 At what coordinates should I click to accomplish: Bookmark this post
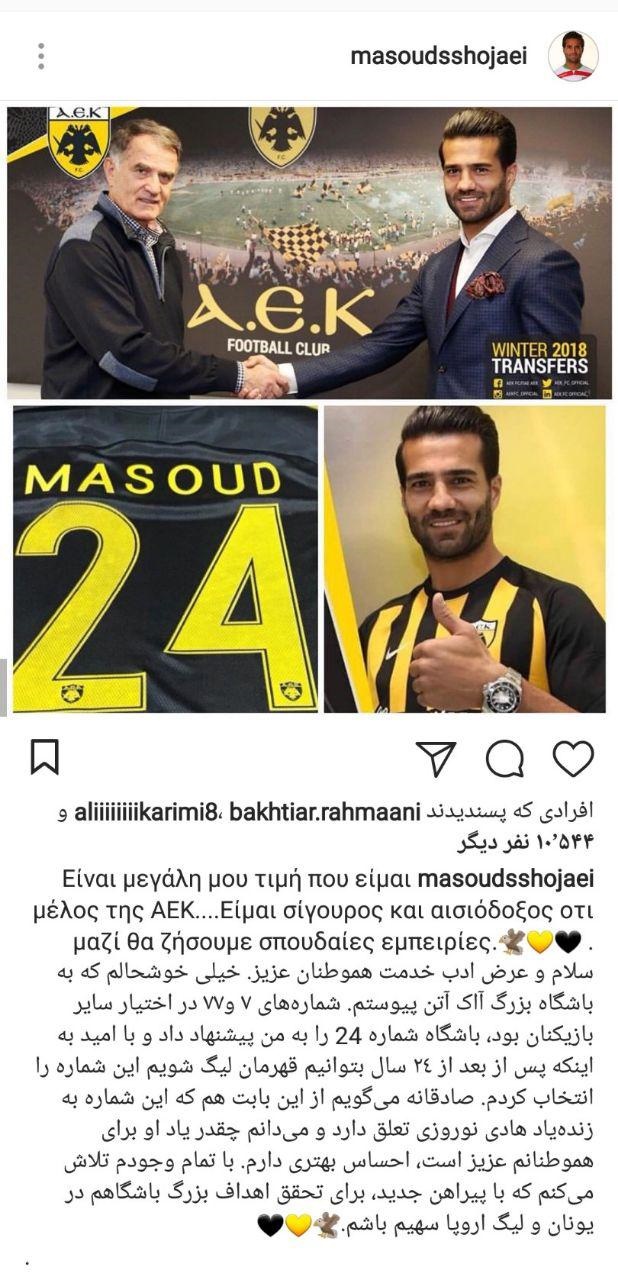pos(44,757)
